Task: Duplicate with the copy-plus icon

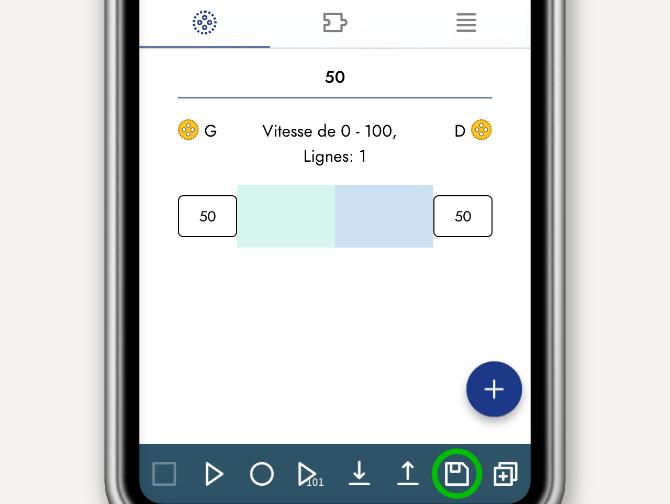Action: (x=505, y=474)
